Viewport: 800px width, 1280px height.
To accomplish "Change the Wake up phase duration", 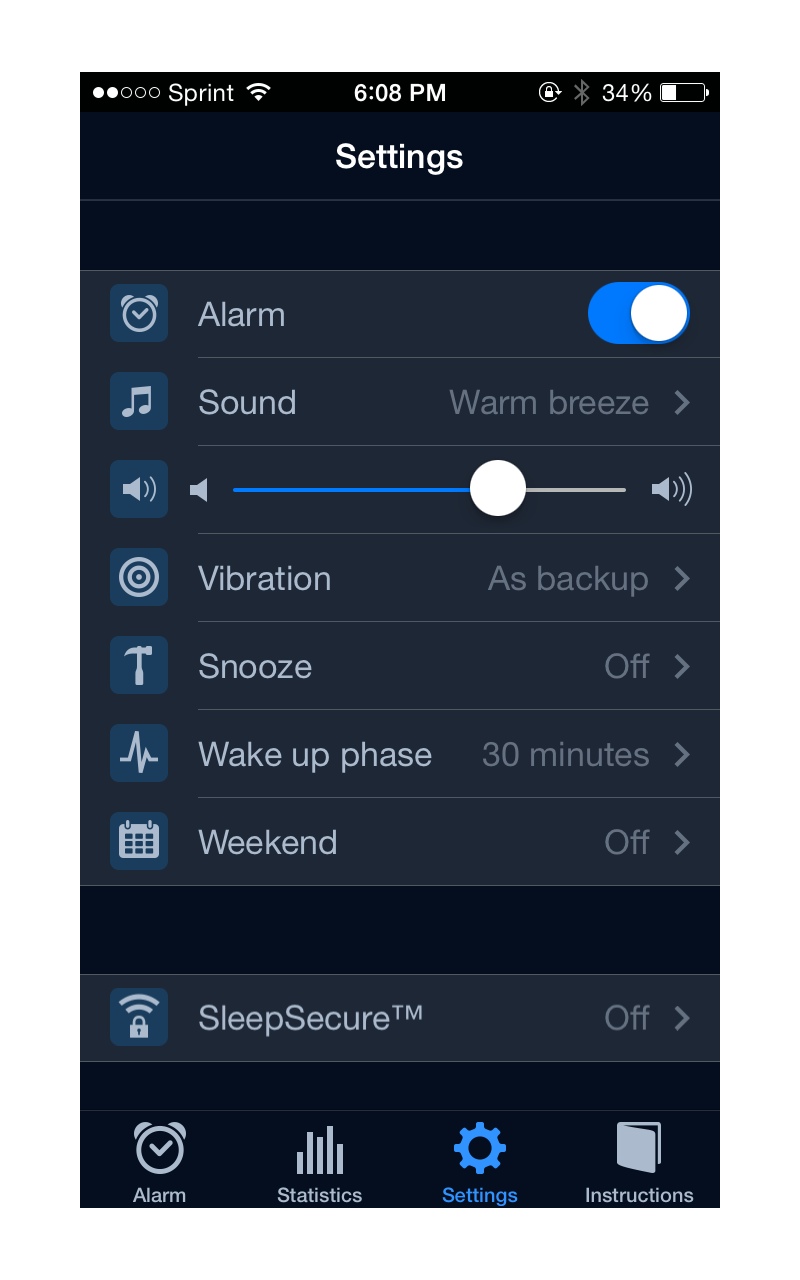I will tap(400, 754).
